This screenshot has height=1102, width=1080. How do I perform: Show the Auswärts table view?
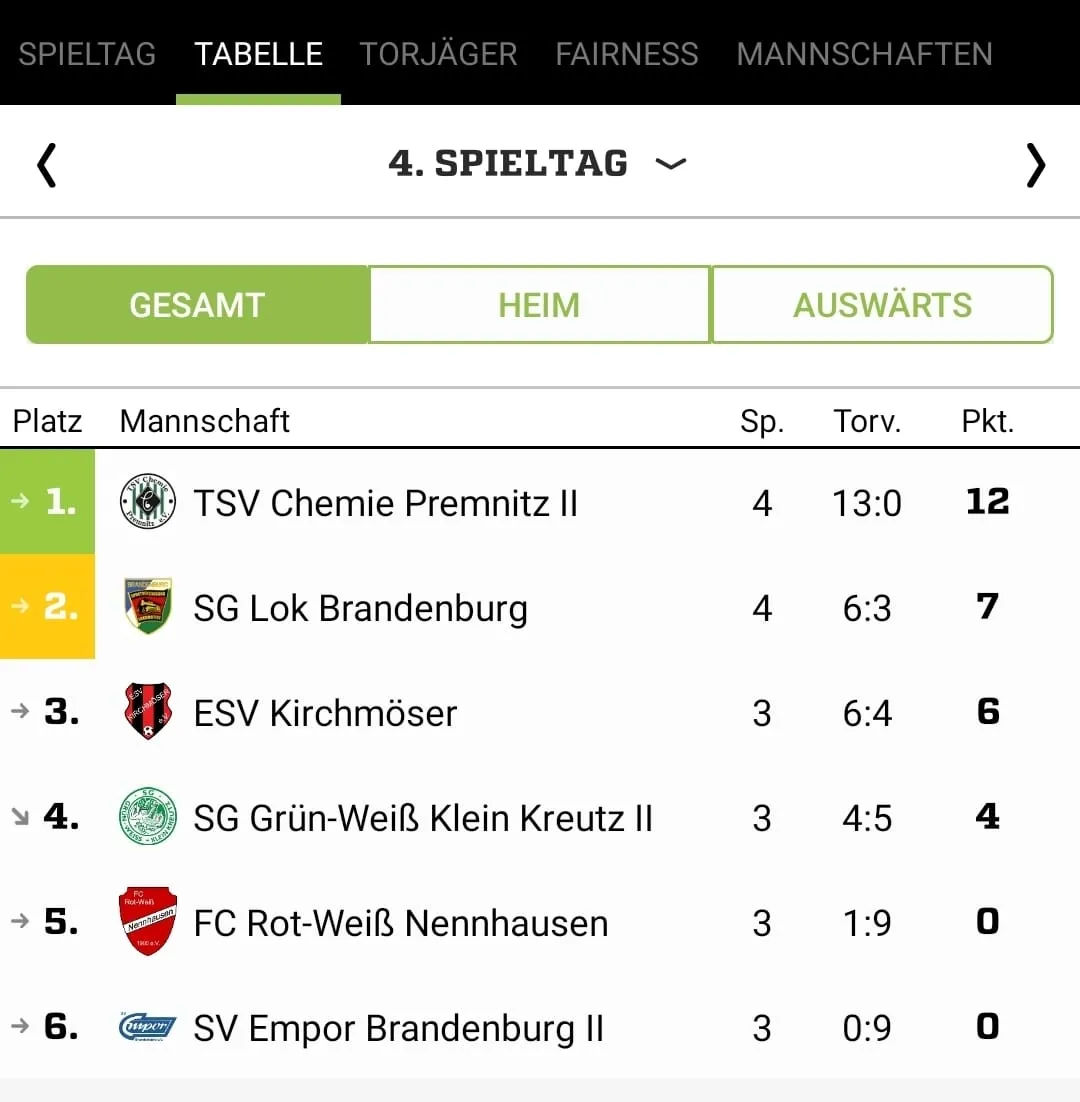click(882, 305)
